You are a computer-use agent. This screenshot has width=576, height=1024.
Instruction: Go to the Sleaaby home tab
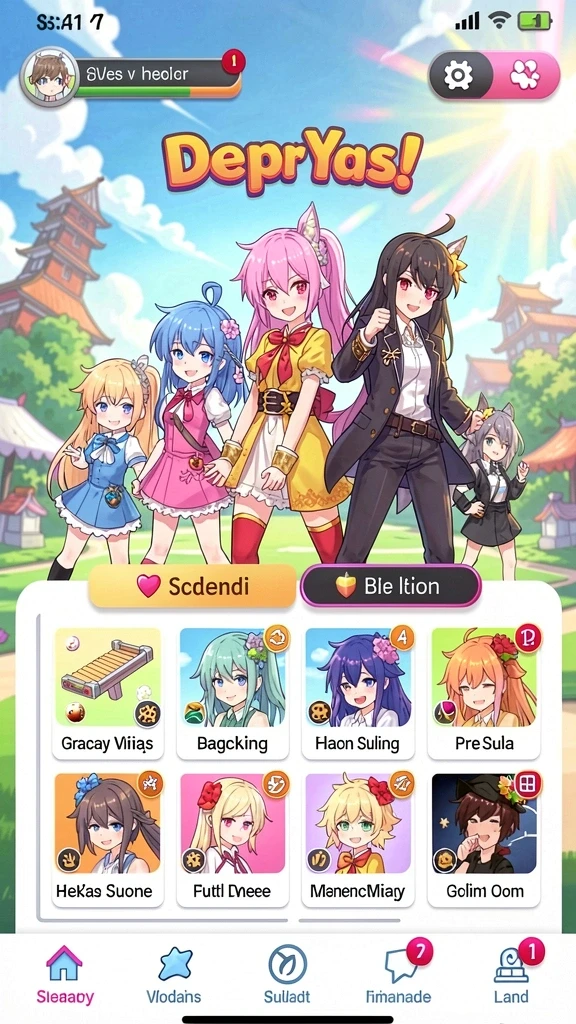click(65, 974)
